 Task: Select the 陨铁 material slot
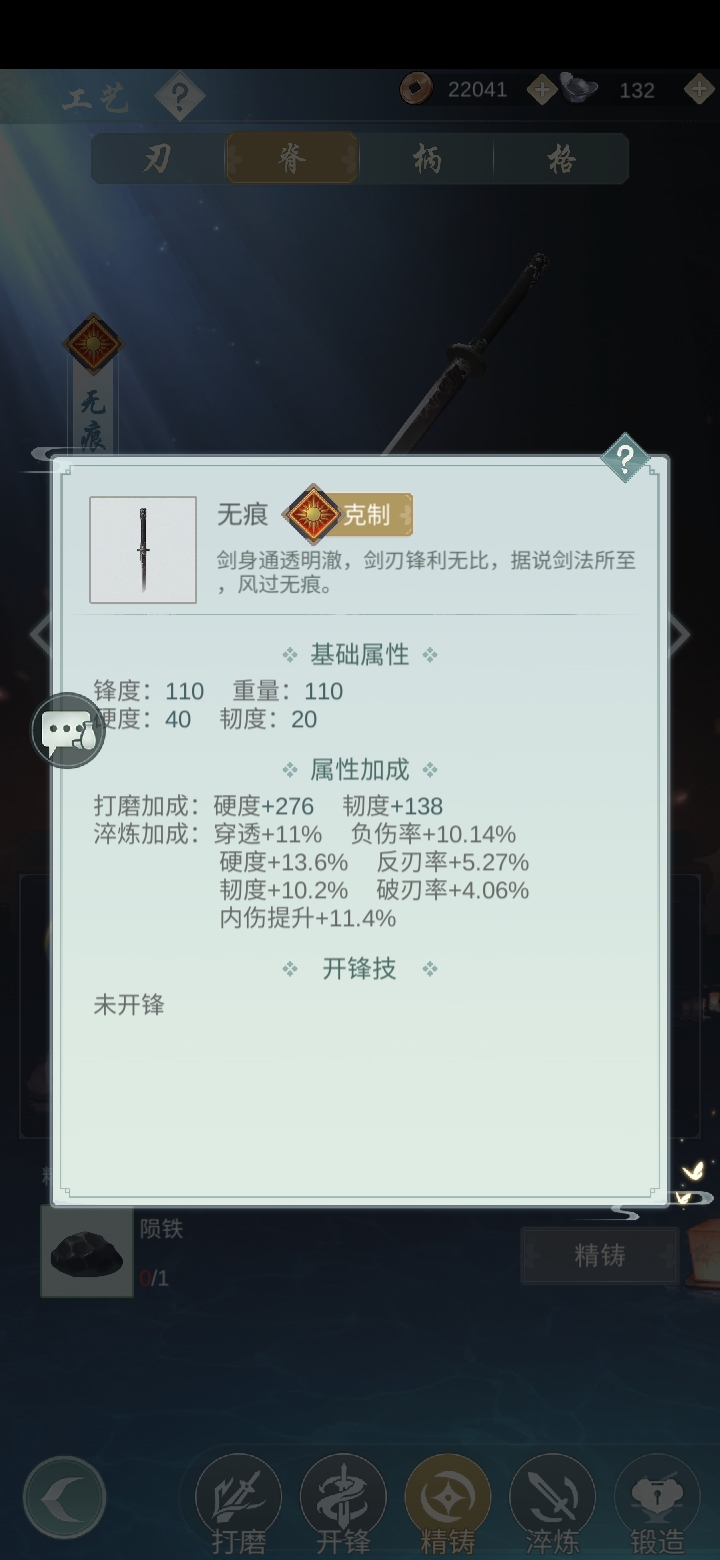pyautogui.click(x=87, y=1251)
